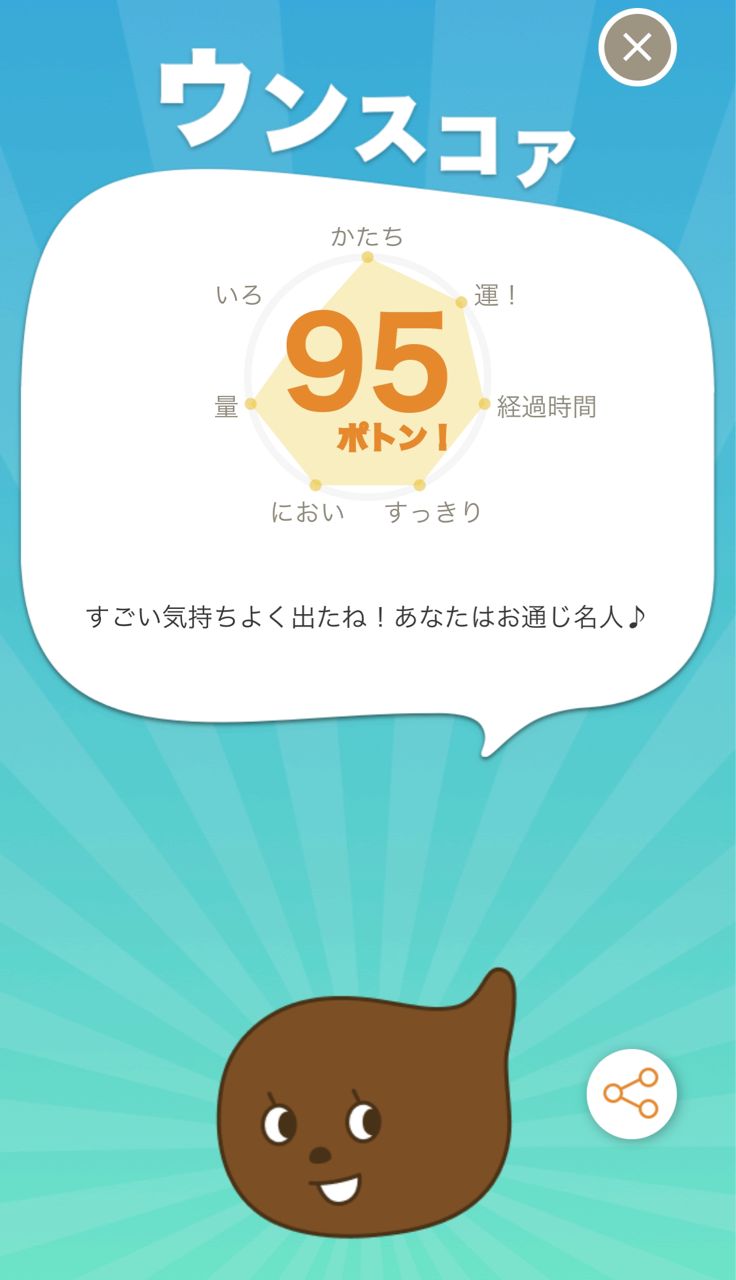Share the 95 score result
This screenshot has width=736, height=1280.
click(x=631, y=1093)
